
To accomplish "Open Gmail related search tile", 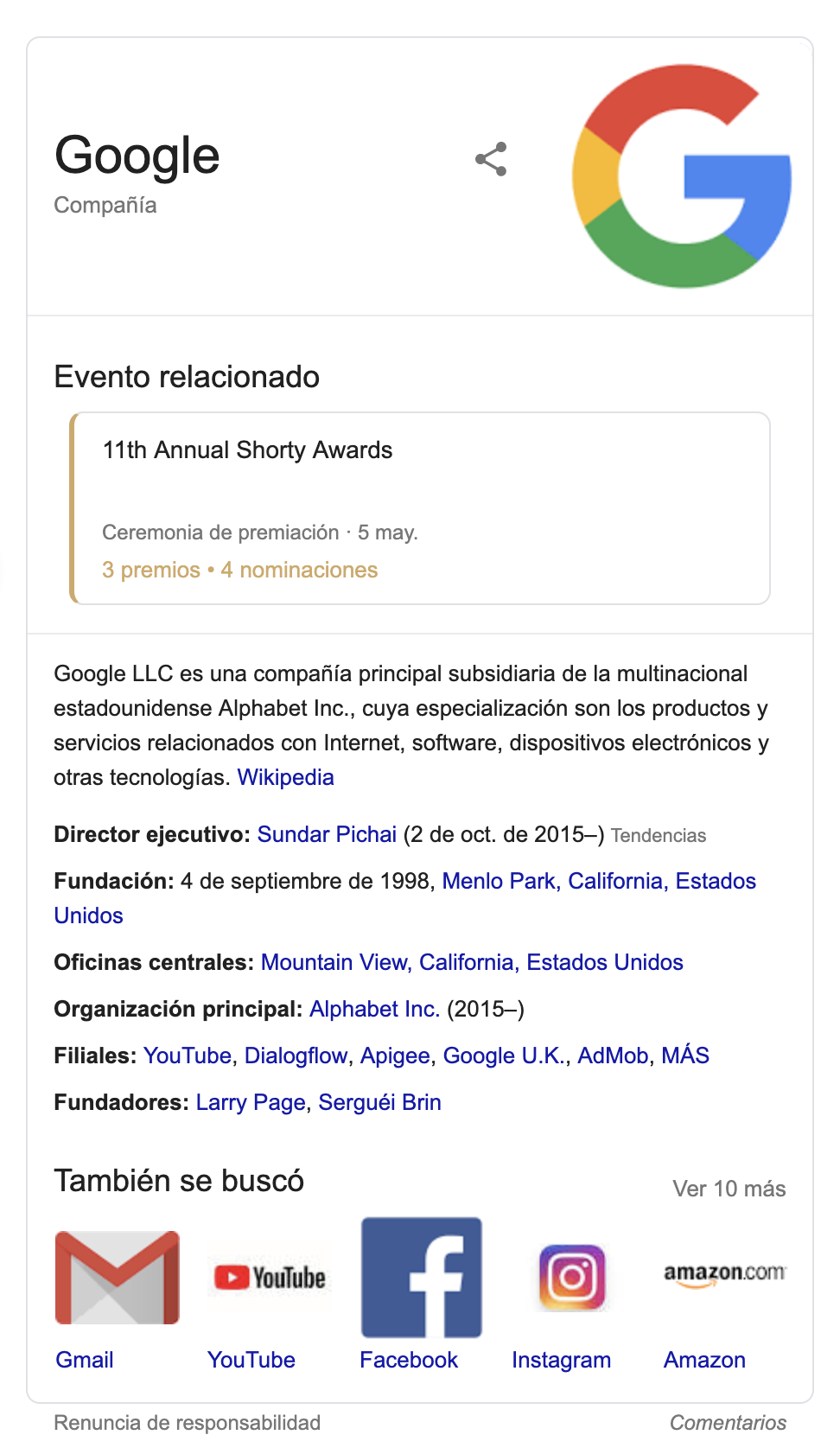I will pyautogui.click(x=118, y=1296).
